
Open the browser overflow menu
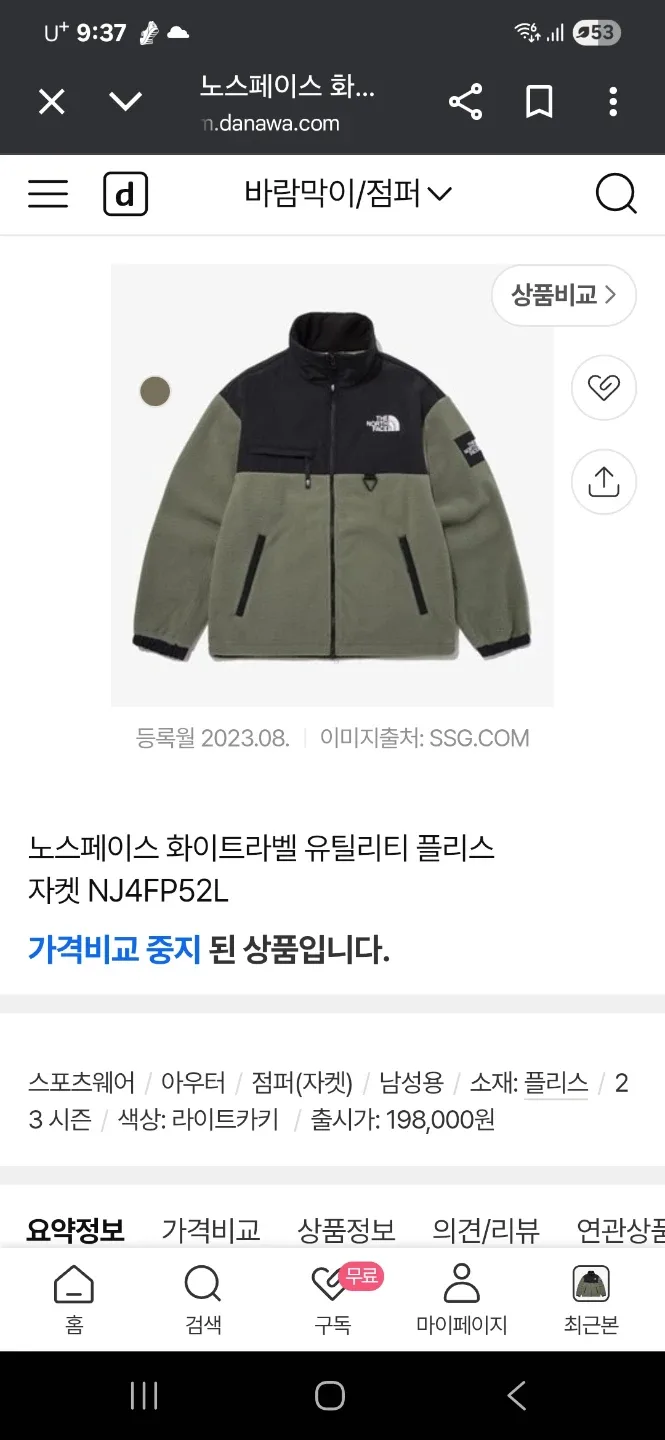click(x=613, y=102)
